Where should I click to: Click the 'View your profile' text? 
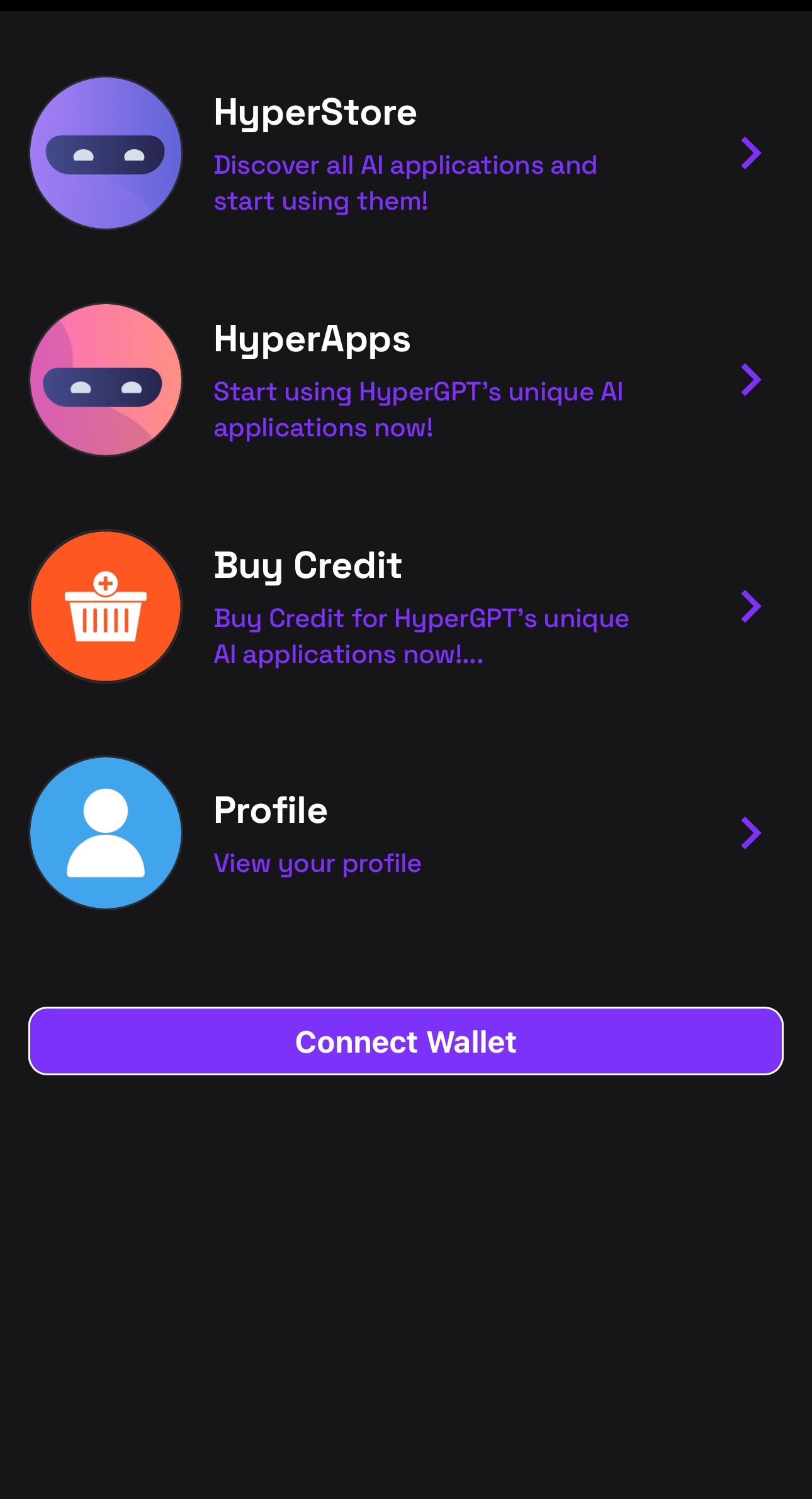tap(317, 863)
